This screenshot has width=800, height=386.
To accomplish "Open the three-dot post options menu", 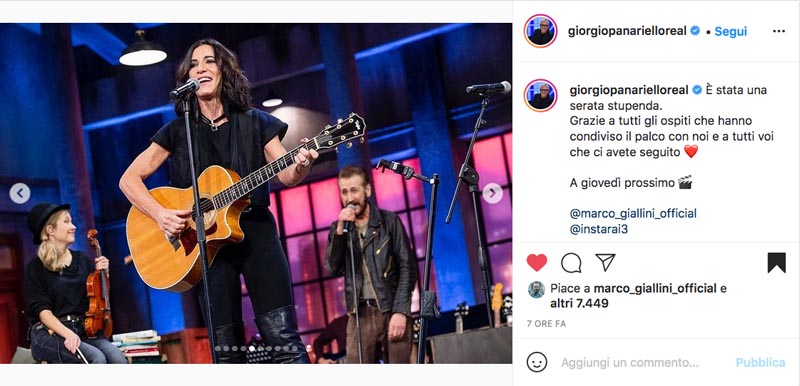I will pos(779,31).
